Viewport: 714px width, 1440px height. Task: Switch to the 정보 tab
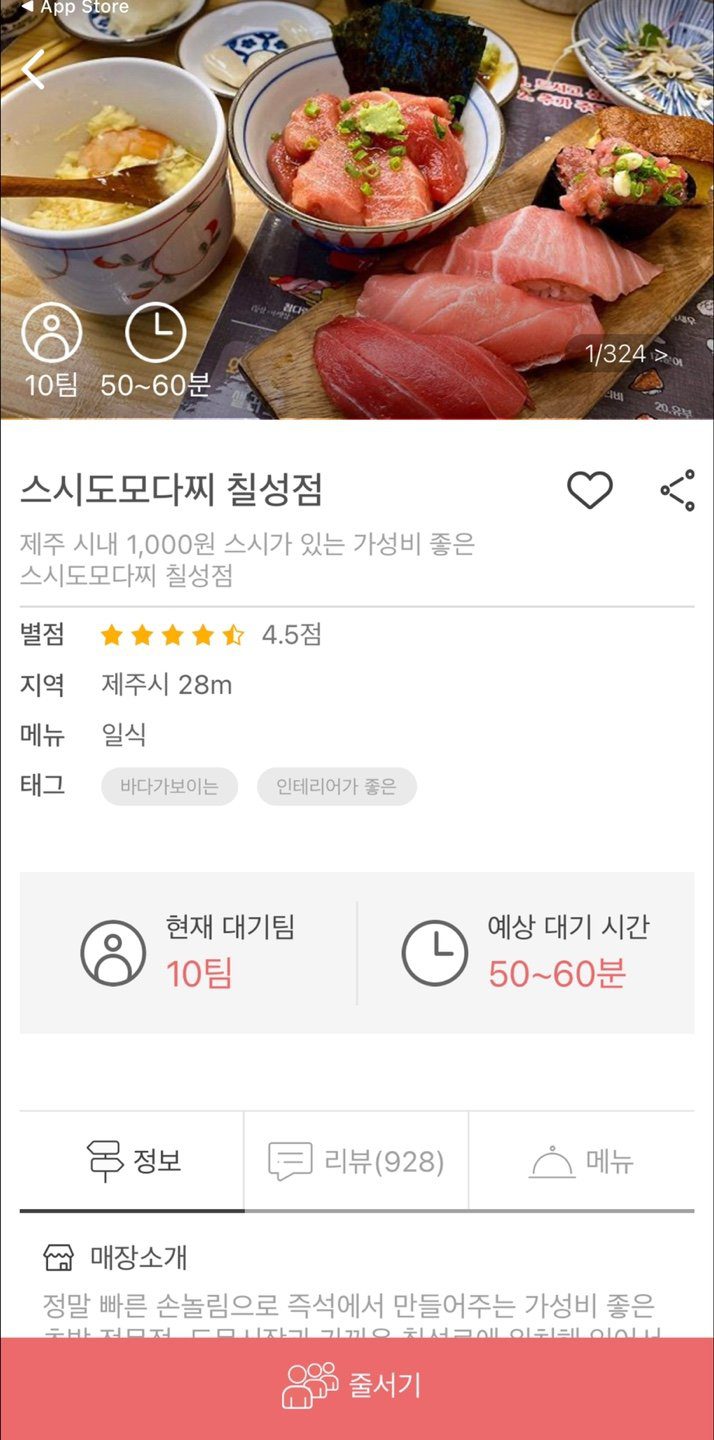pos(132,1162)
